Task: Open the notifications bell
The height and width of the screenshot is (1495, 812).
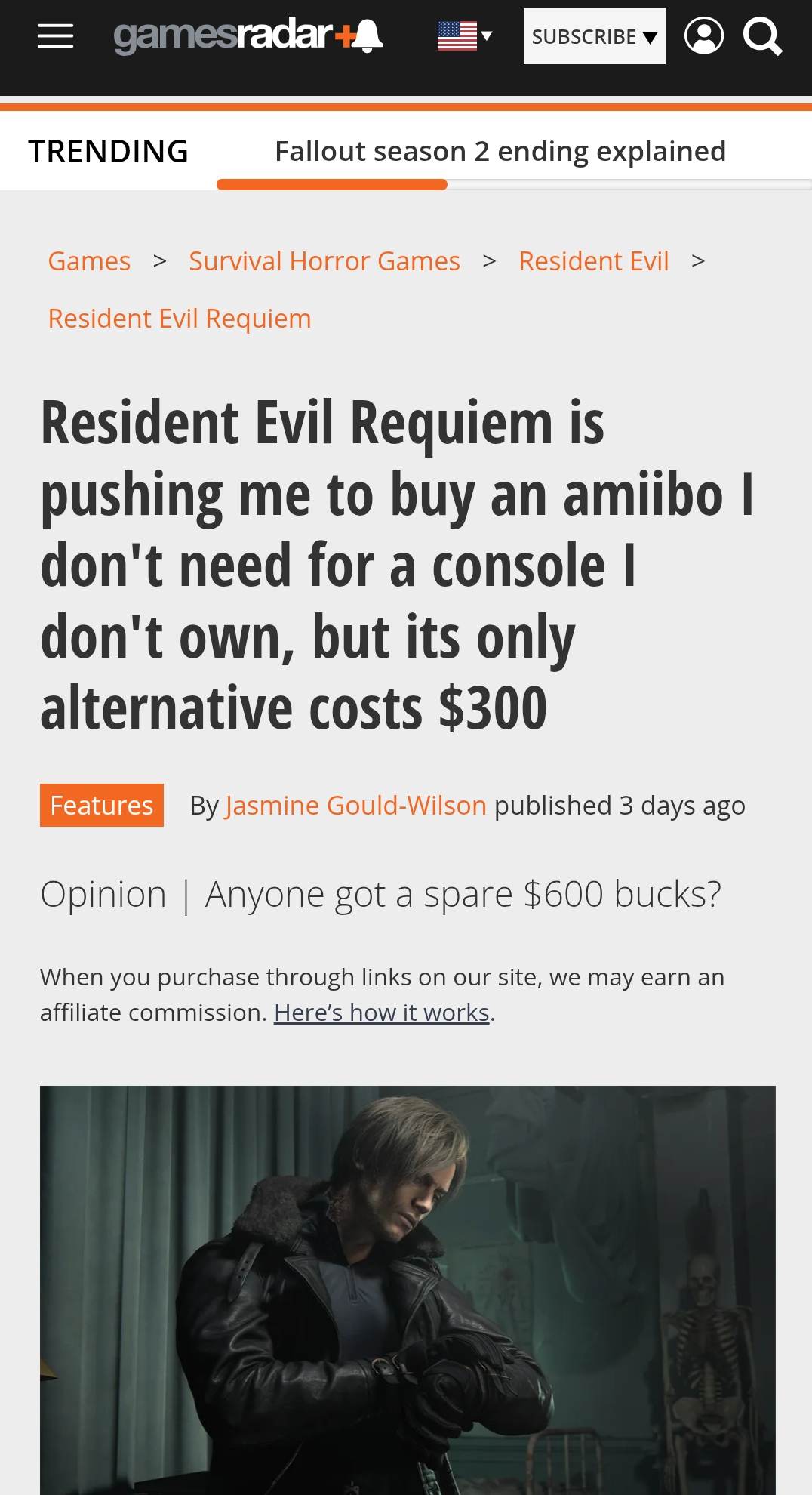Action: point(368,35)
